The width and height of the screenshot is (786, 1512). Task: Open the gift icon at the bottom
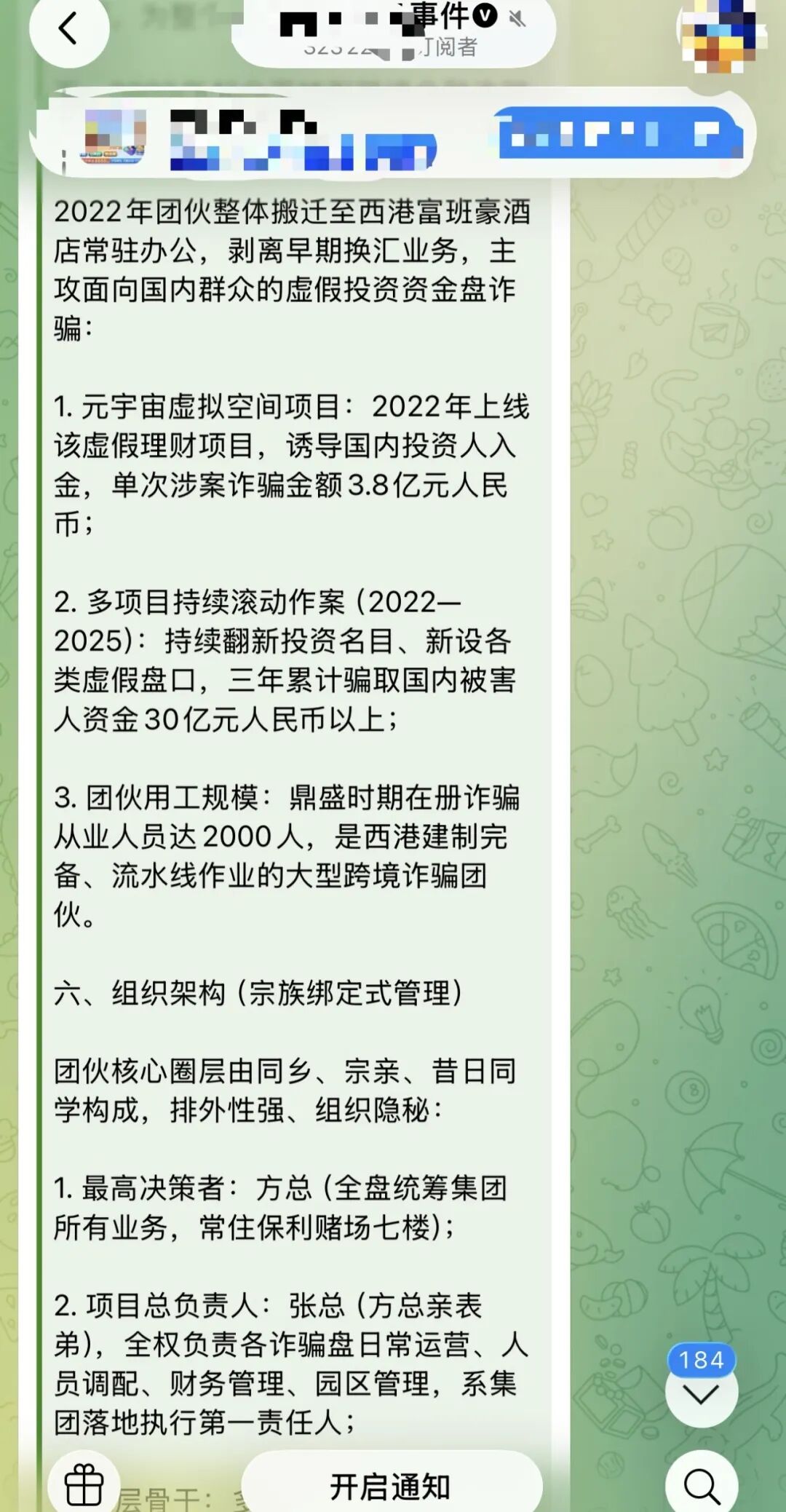[84, 1484]
